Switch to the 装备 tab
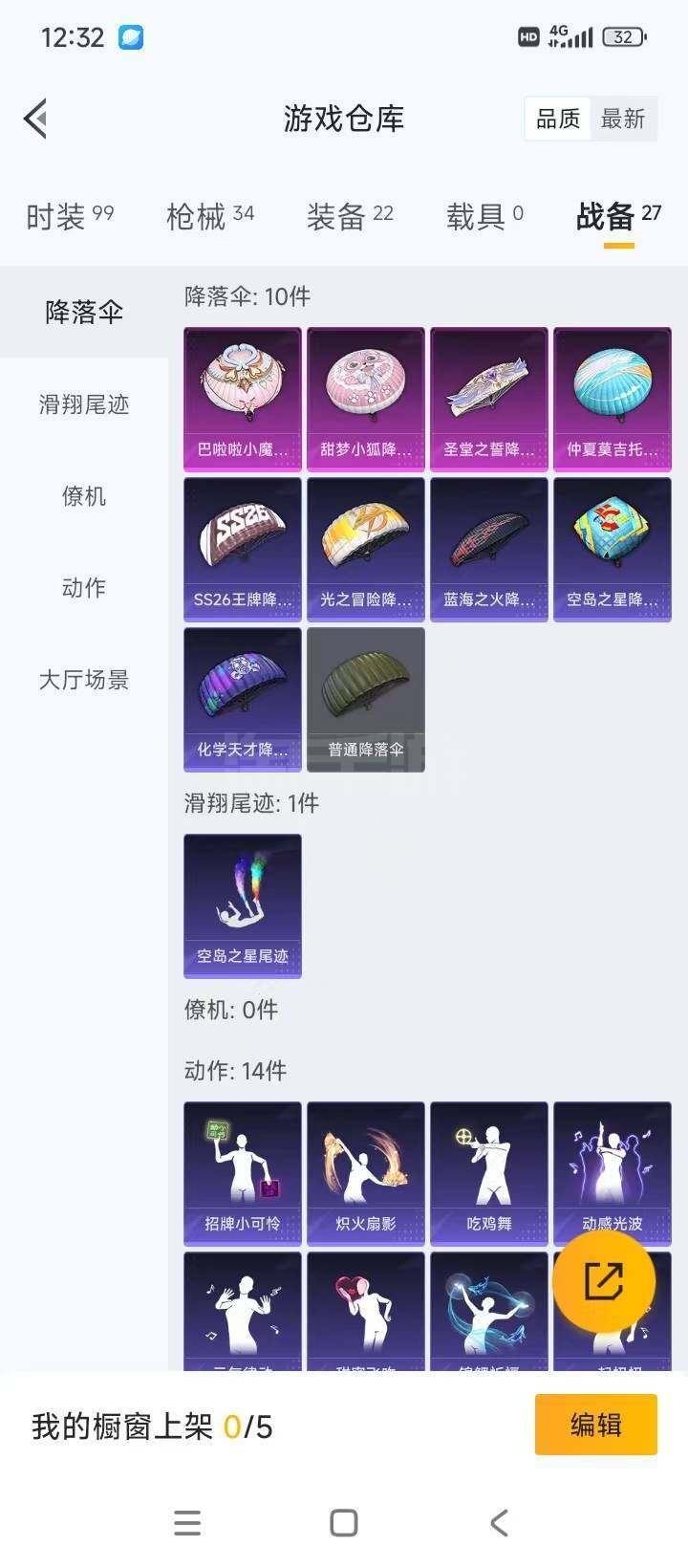Screen dimensions: 688x1568 point(350,217)
